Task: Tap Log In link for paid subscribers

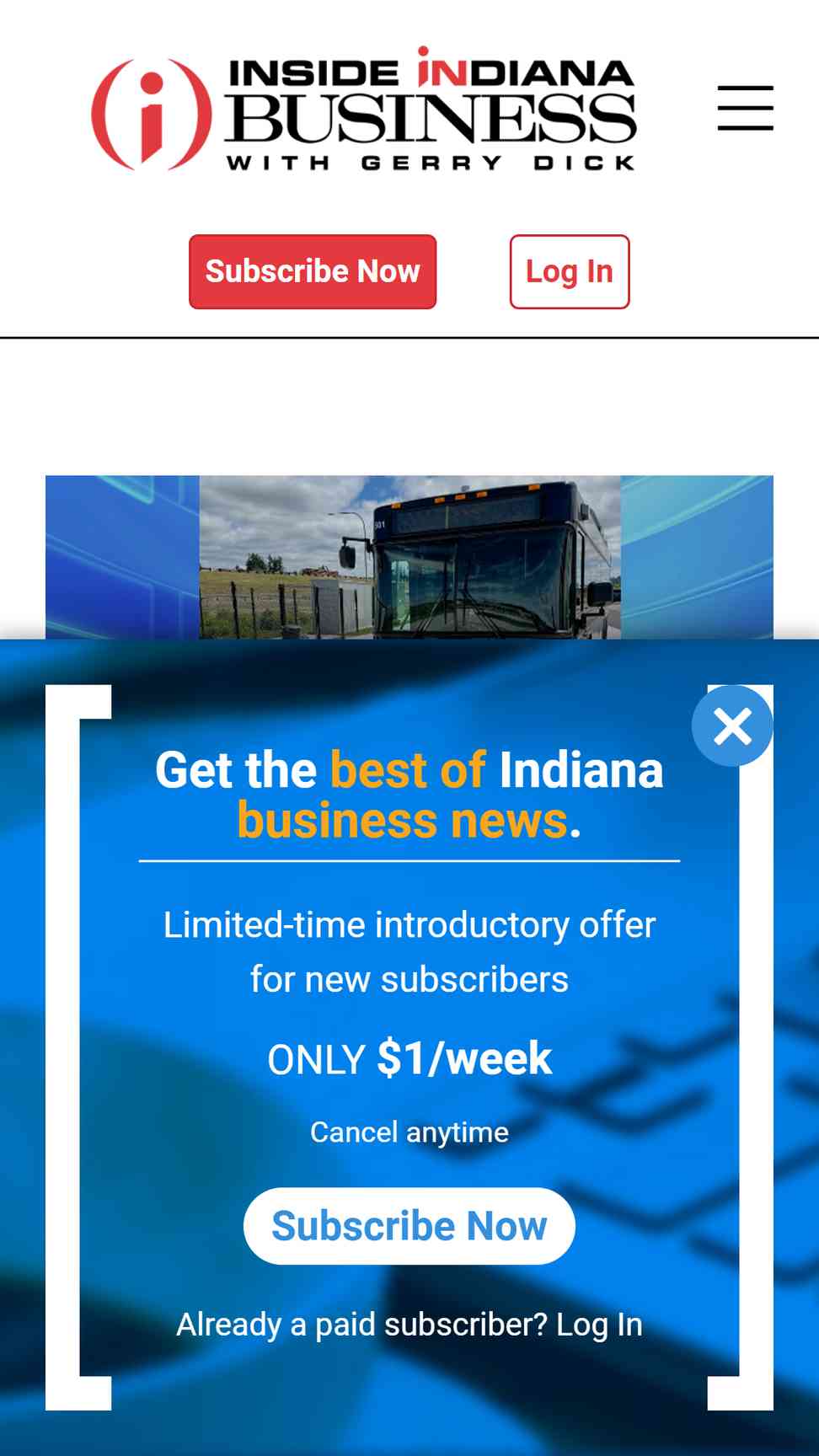Action: (599, 1325)
